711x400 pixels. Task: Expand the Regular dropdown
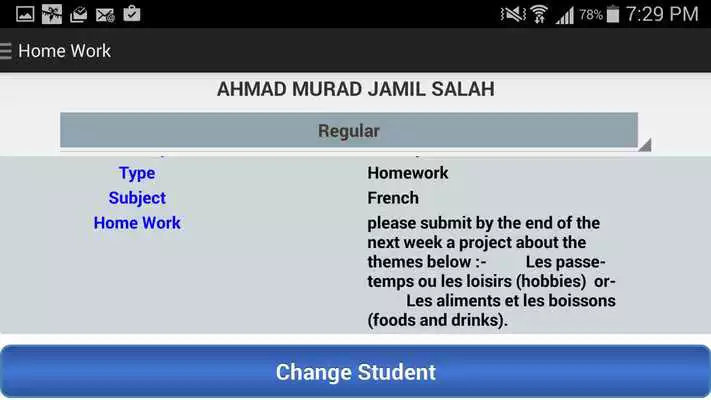[349, 131]
